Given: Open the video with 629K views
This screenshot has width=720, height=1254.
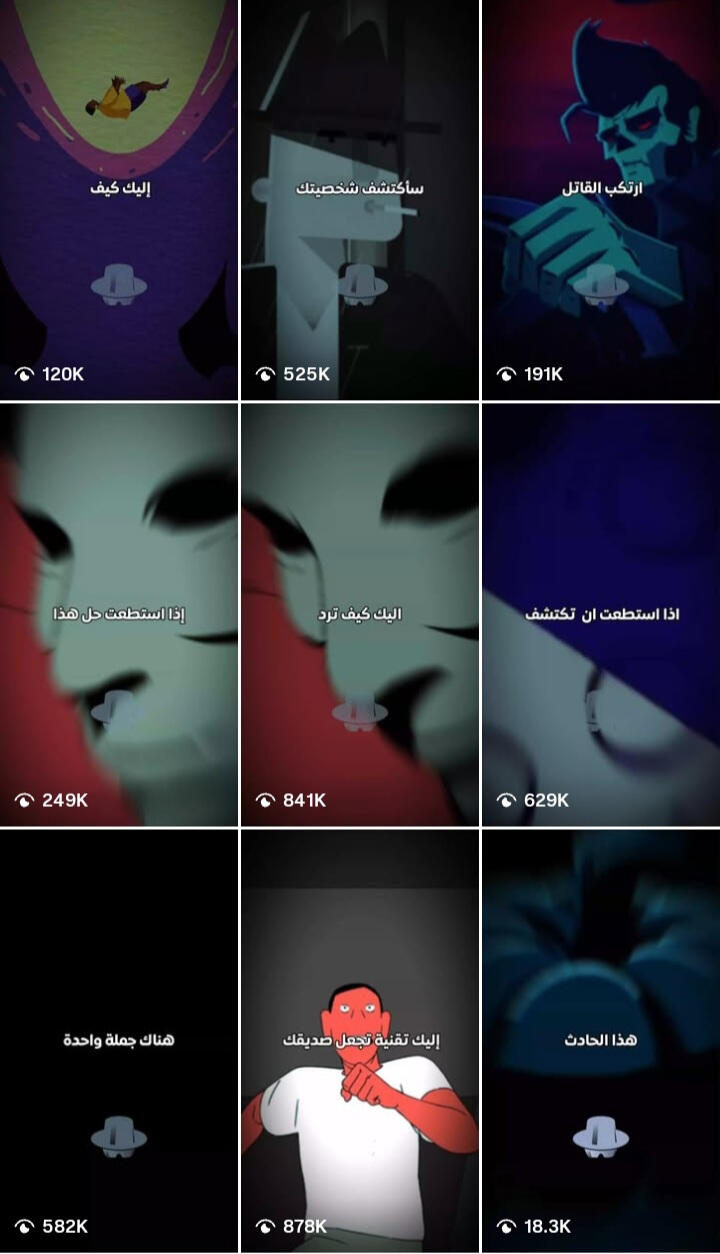Looking at the screenshot, I should [x=601, y=615].
